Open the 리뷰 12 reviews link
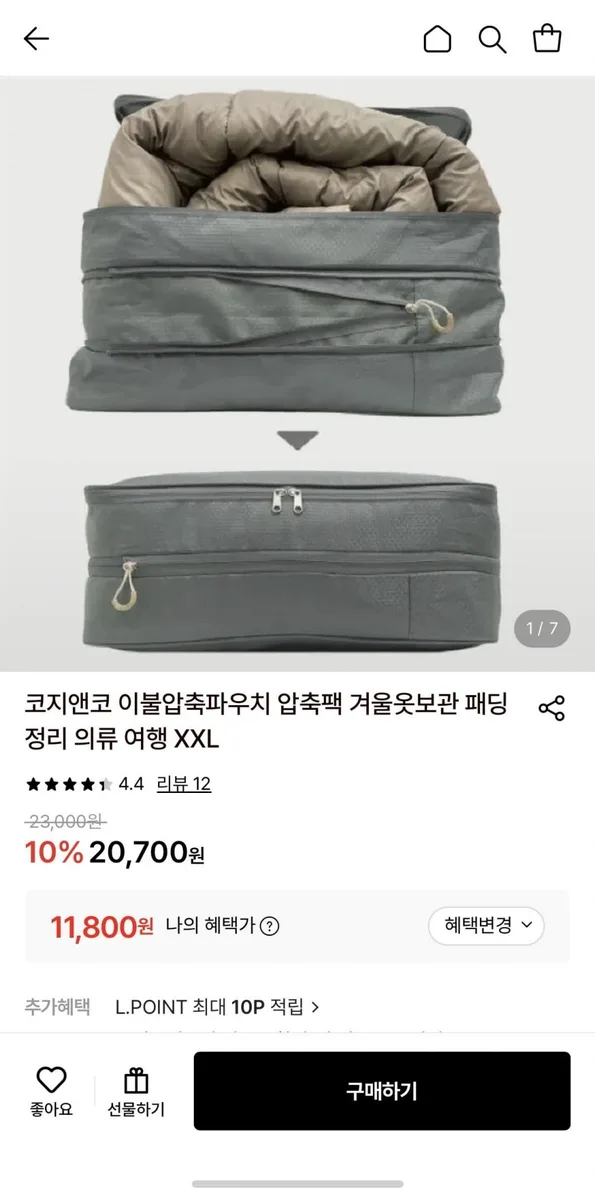This screenshot has width=595, height=1200. [184, 784]
